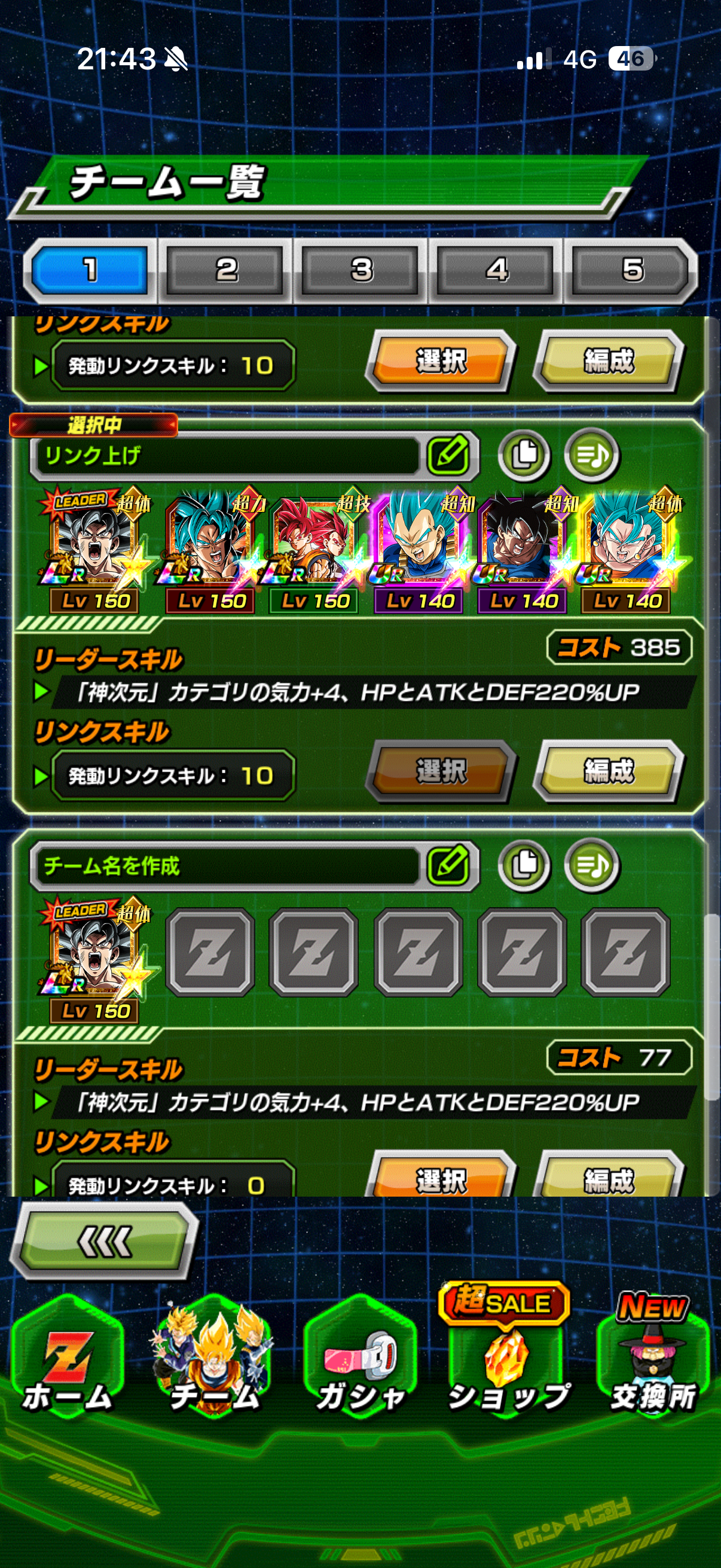721x1568 pixels.
Task: Copy the リンク上げ team
Action: (524, 454)
